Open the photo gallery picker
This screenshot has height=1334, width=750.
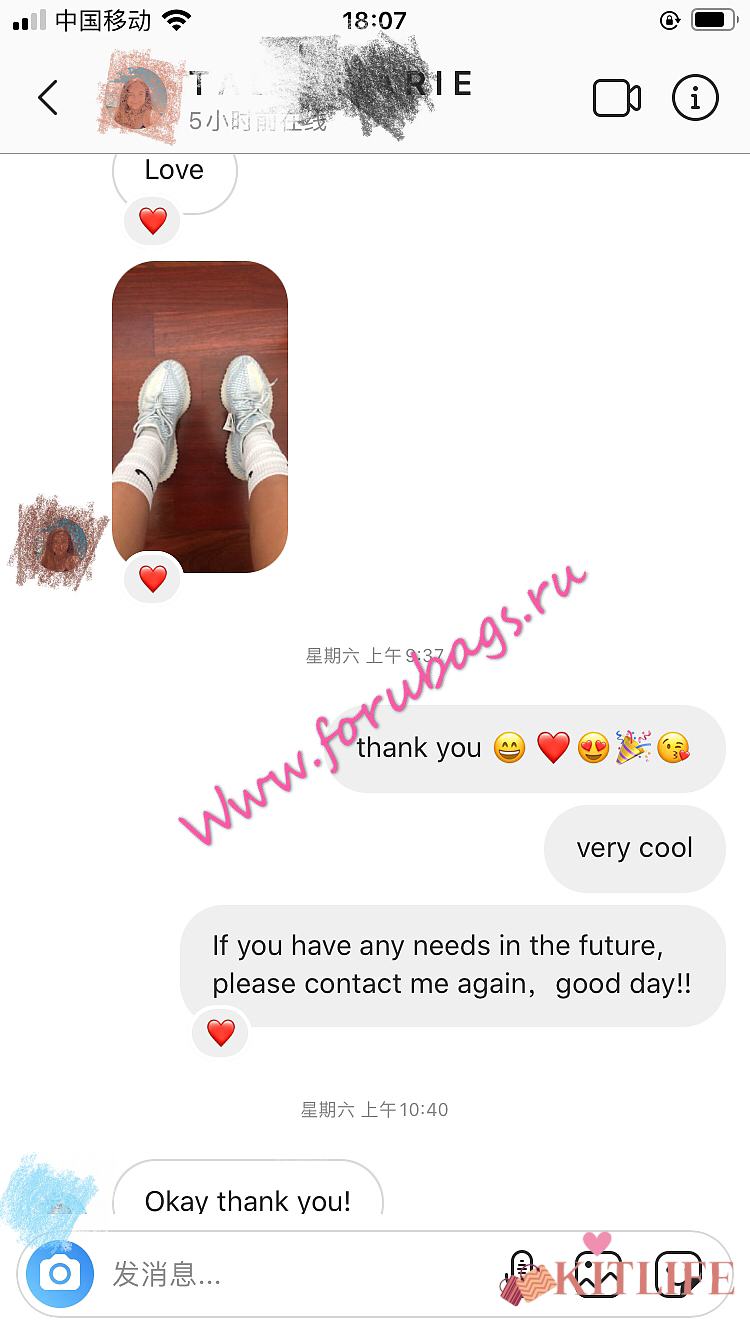598,1274
